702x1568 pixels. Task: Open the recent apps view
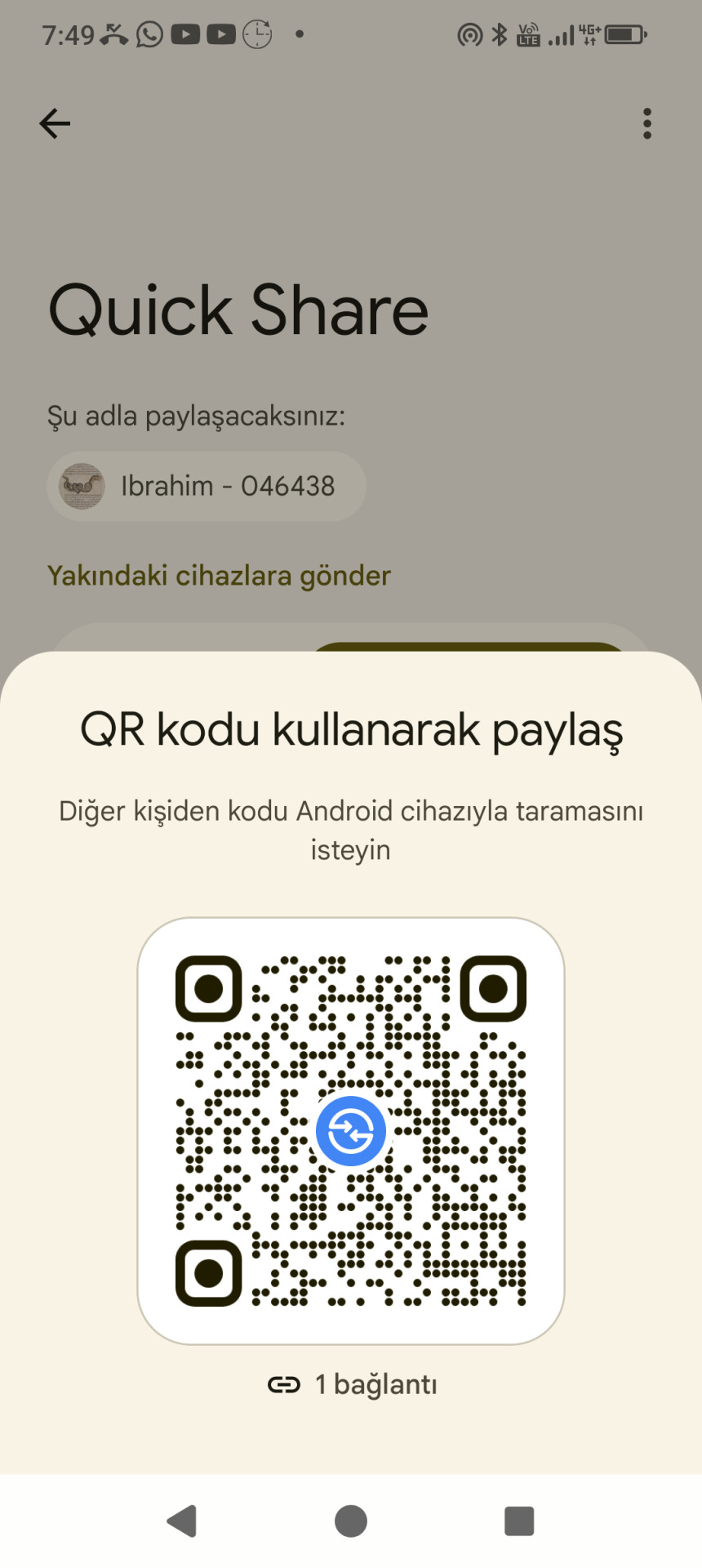point(519,1521)
